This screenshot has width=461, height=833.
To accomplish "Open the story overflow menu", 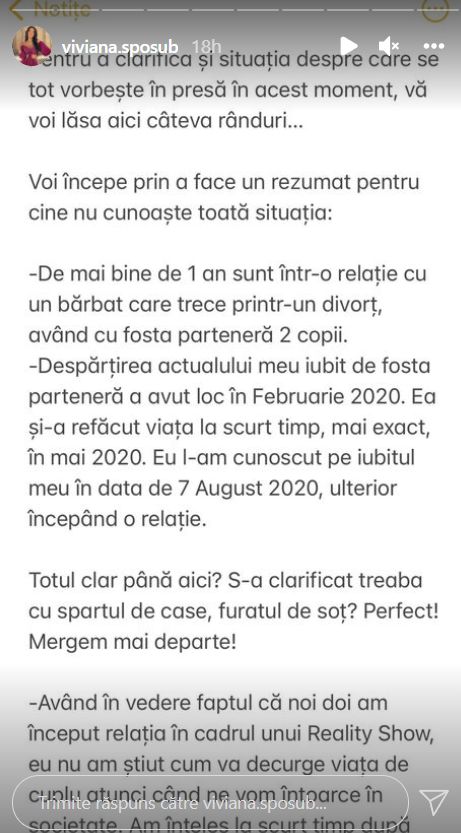I will tap(434, 46).
